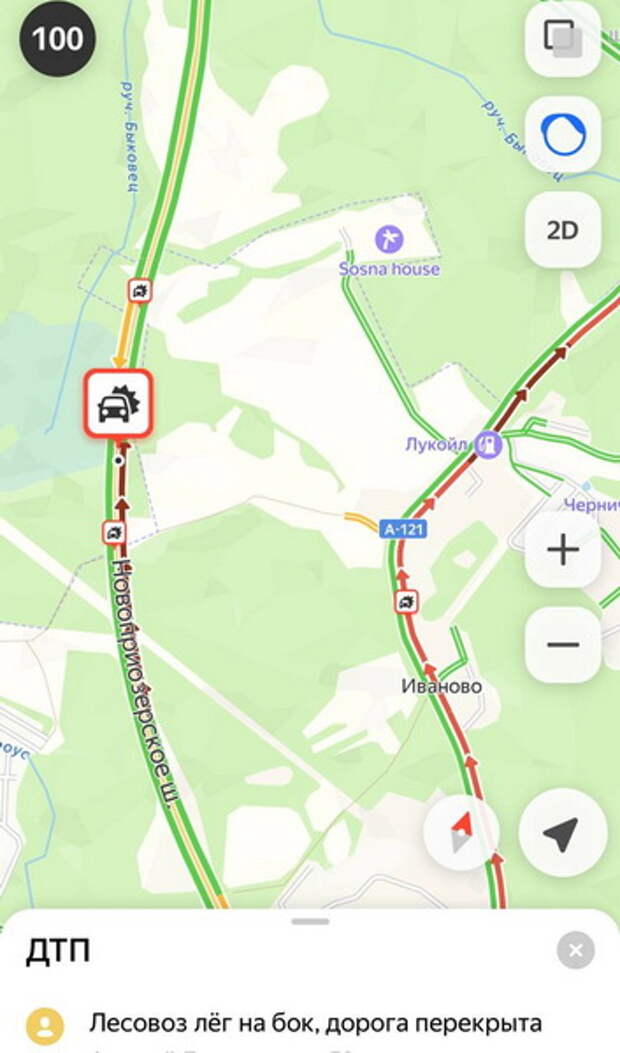This screenshot has width=620, height=1053.
Task: Zoom in with the plus button
Action: [562, 549]
